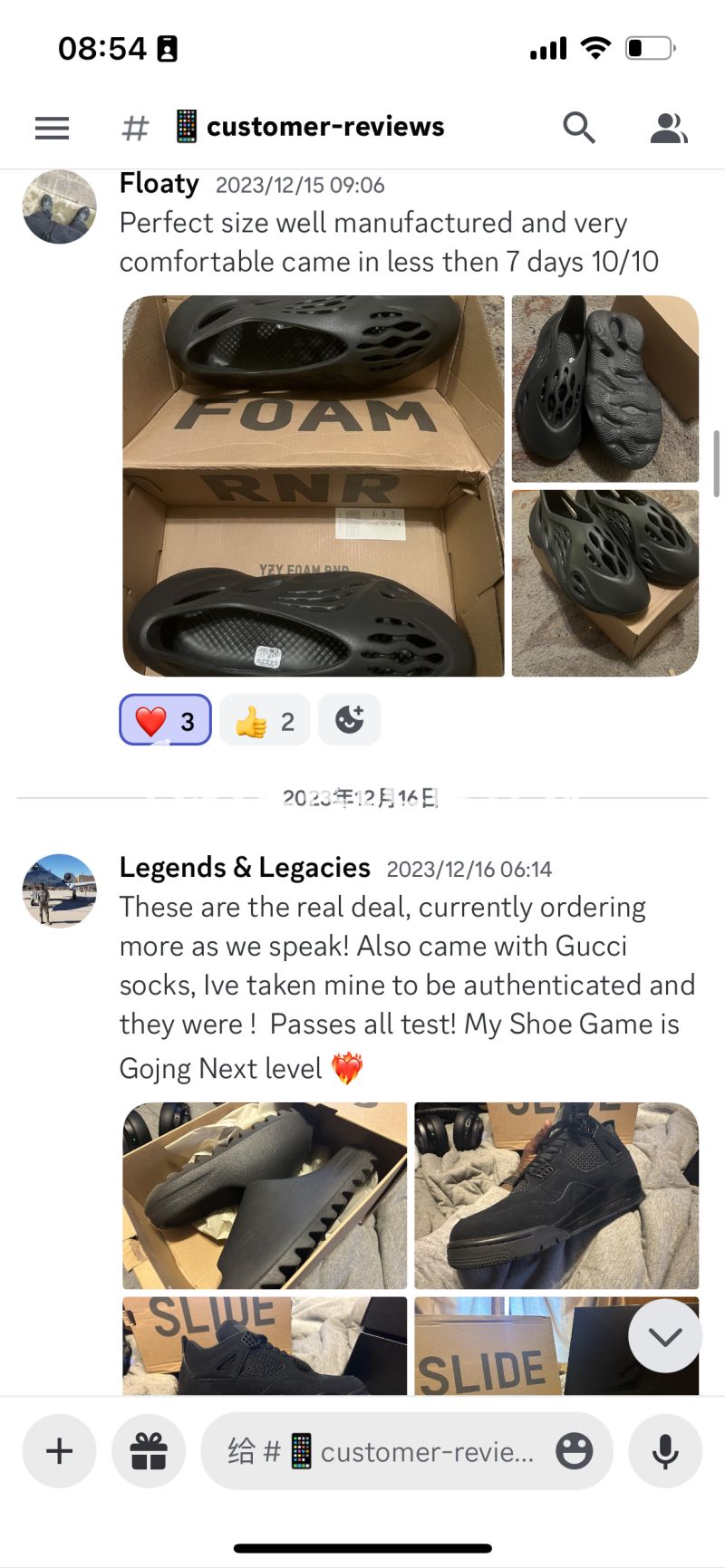Add a new emoji reaction to Floaty's post
The height and width of the screenshot is (1568, 725).
point(349,720)
